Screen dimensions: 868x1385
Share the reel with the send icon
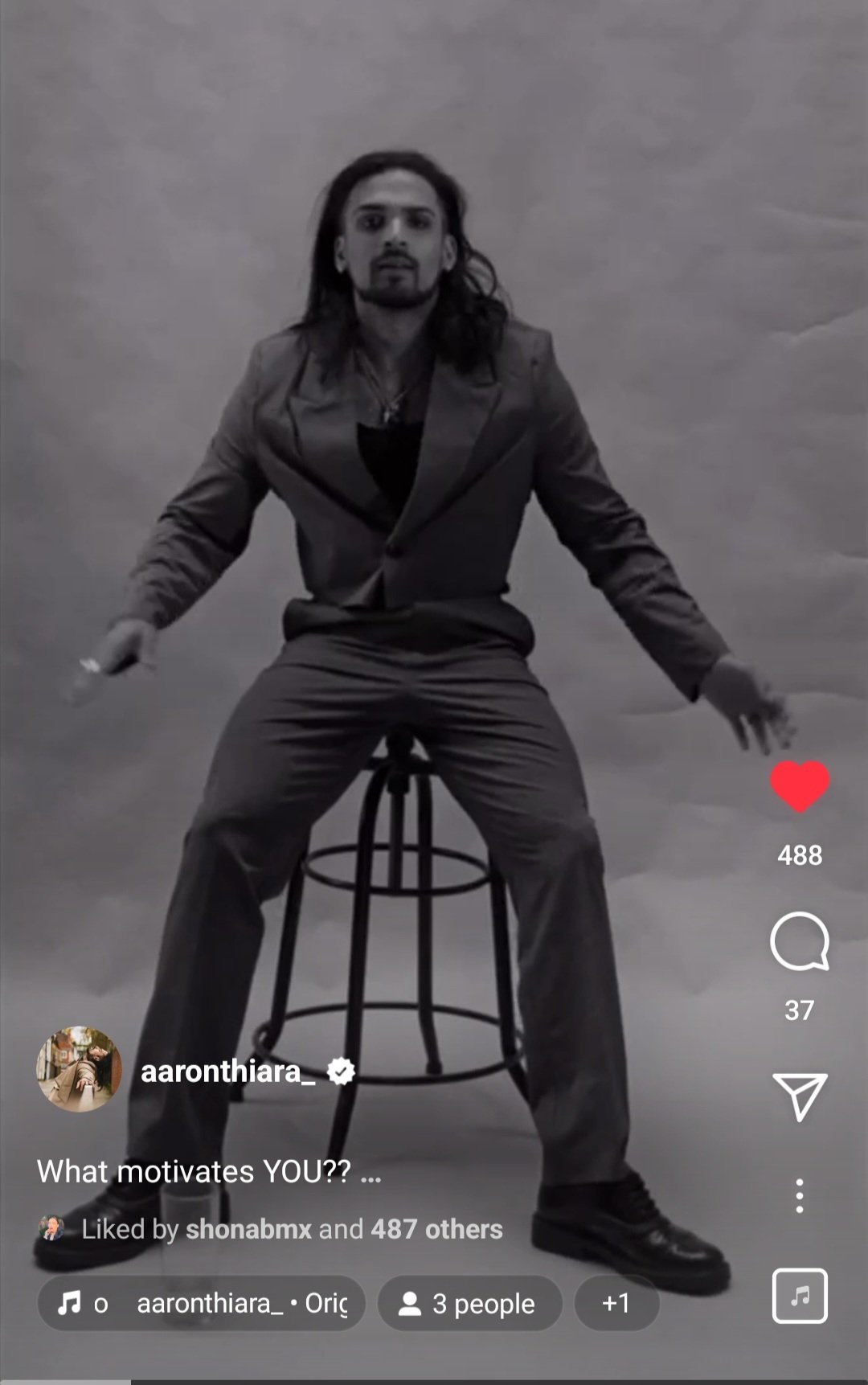point(799,1096)
